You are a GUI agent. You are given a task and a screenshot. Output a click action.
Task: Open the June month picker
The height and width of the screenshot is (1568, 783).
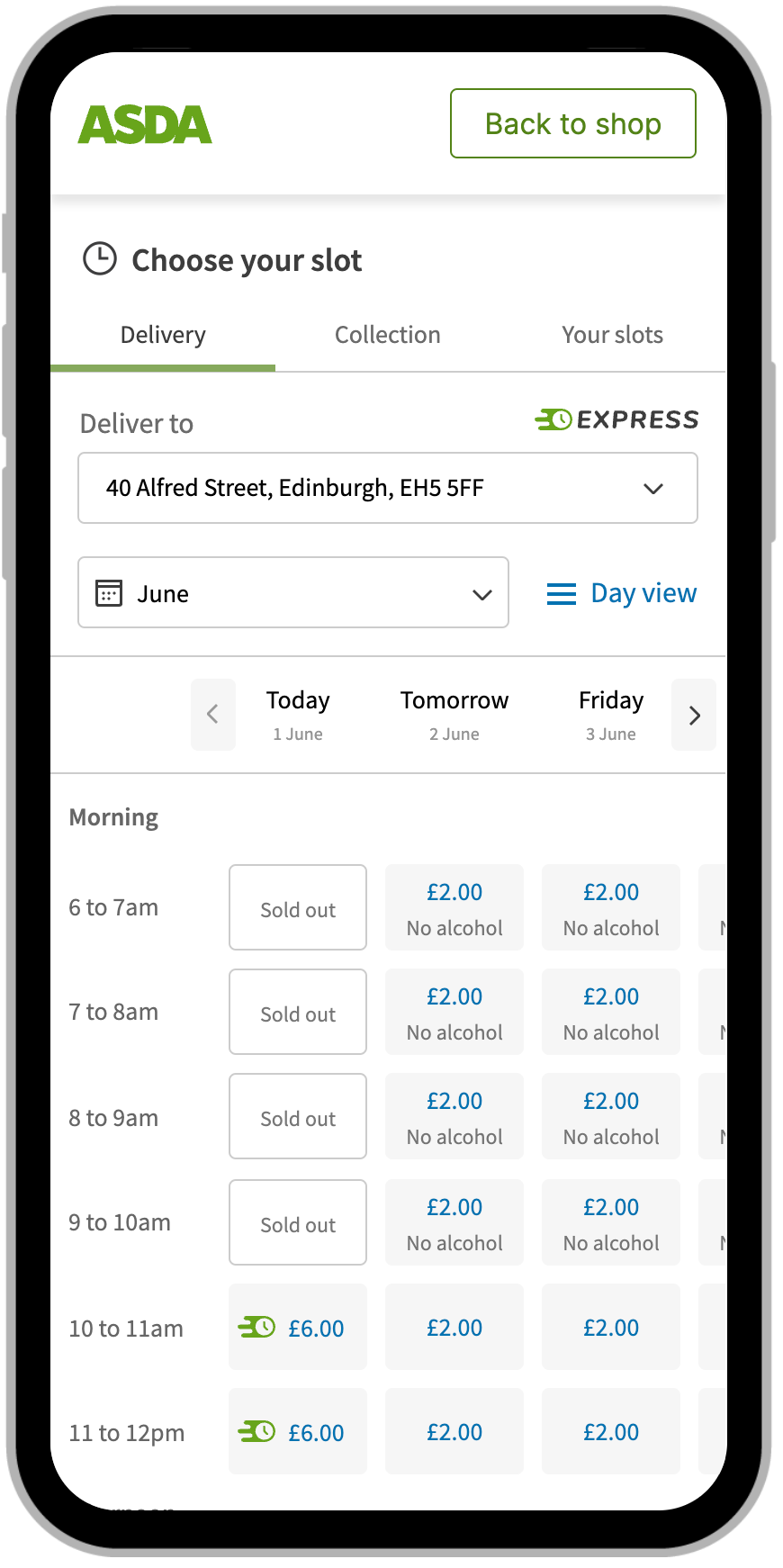[293, 592]
